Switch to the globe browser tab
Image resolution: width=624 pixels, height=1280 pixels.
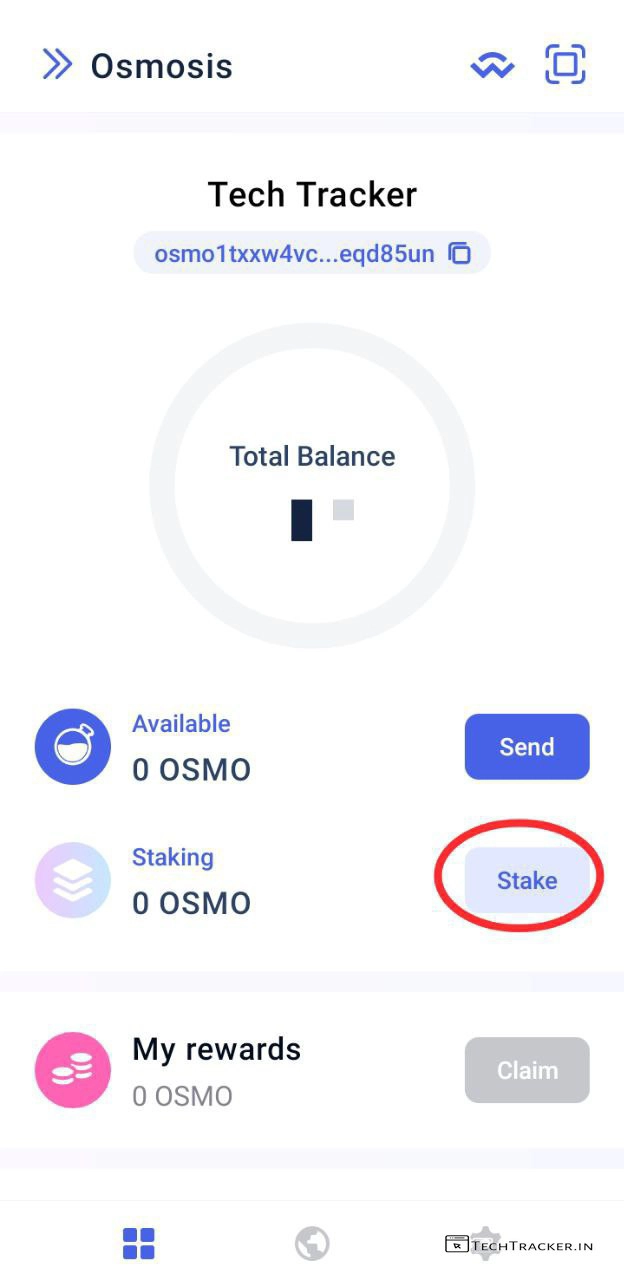313,1244
